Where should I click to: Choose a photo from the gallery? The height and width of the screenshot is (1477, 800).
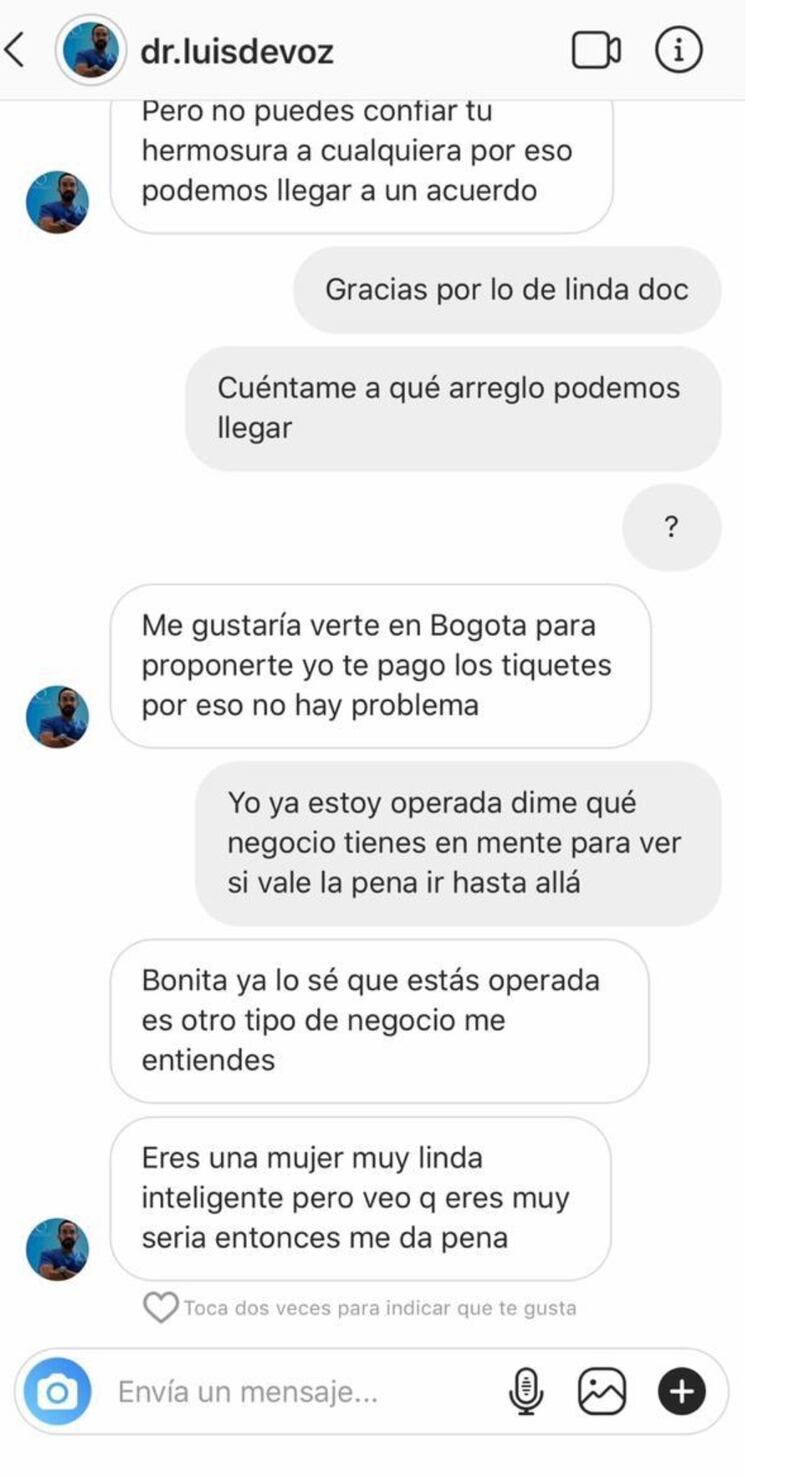click(602, 1391)
